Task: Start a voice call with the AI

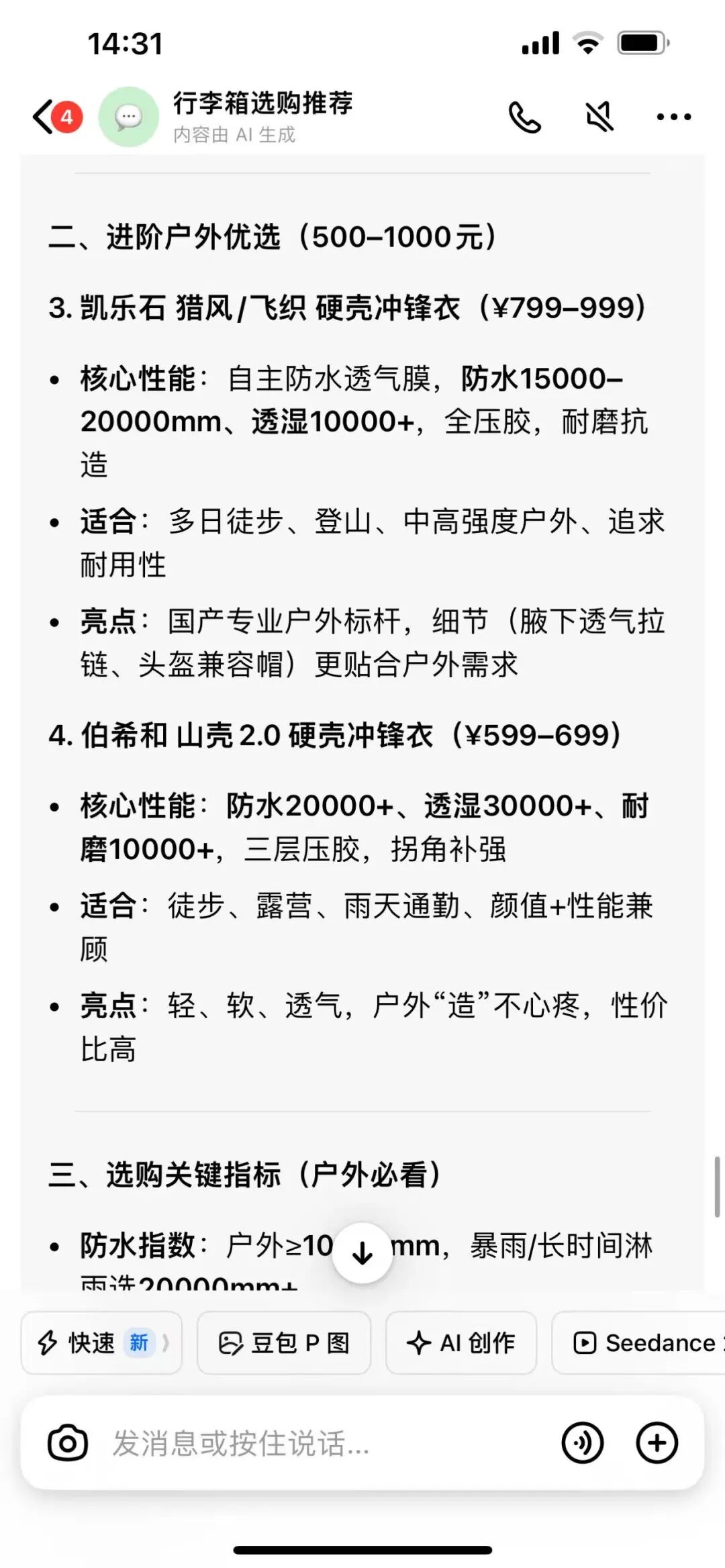Action: [524, 117]
